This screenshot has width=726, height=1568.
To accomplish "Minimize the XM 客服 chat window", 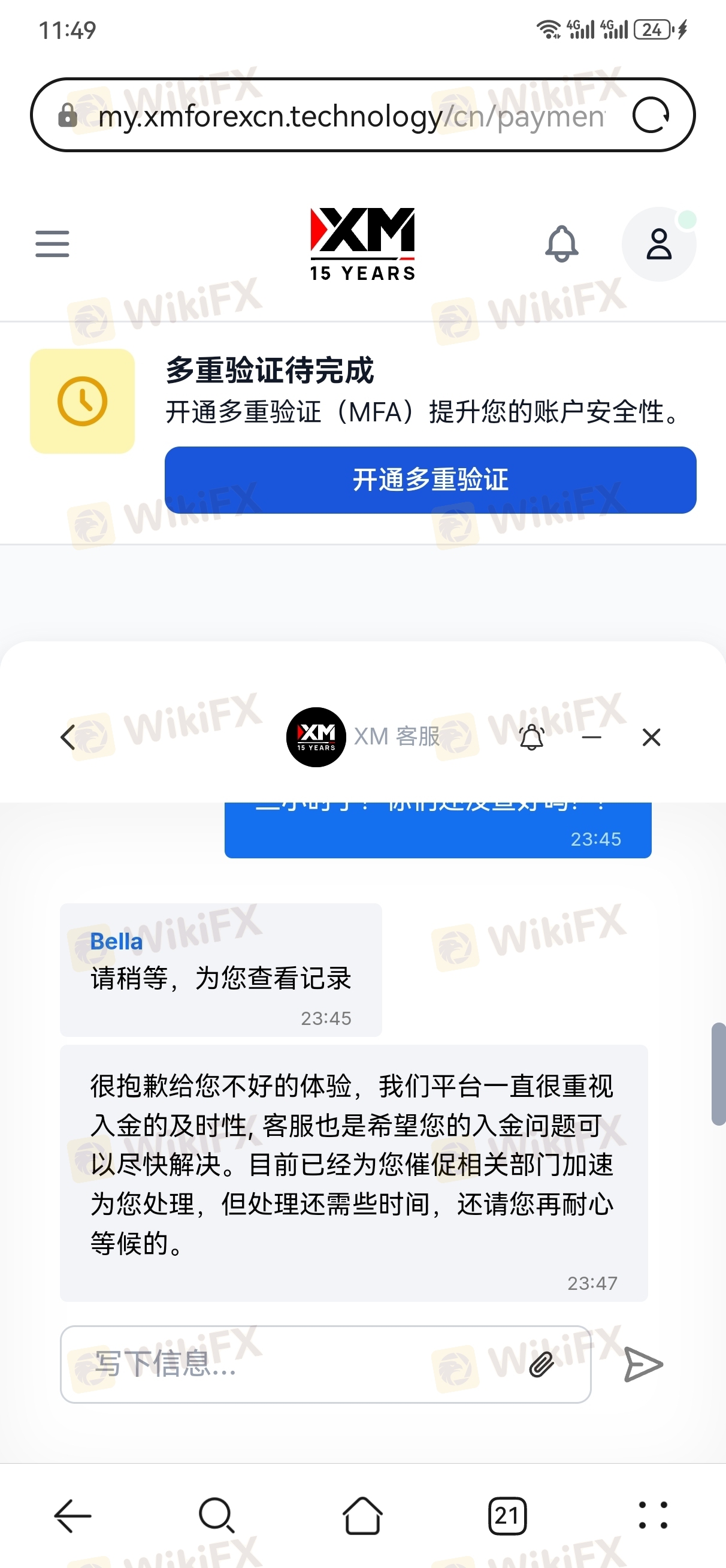I will click(591, 737).
